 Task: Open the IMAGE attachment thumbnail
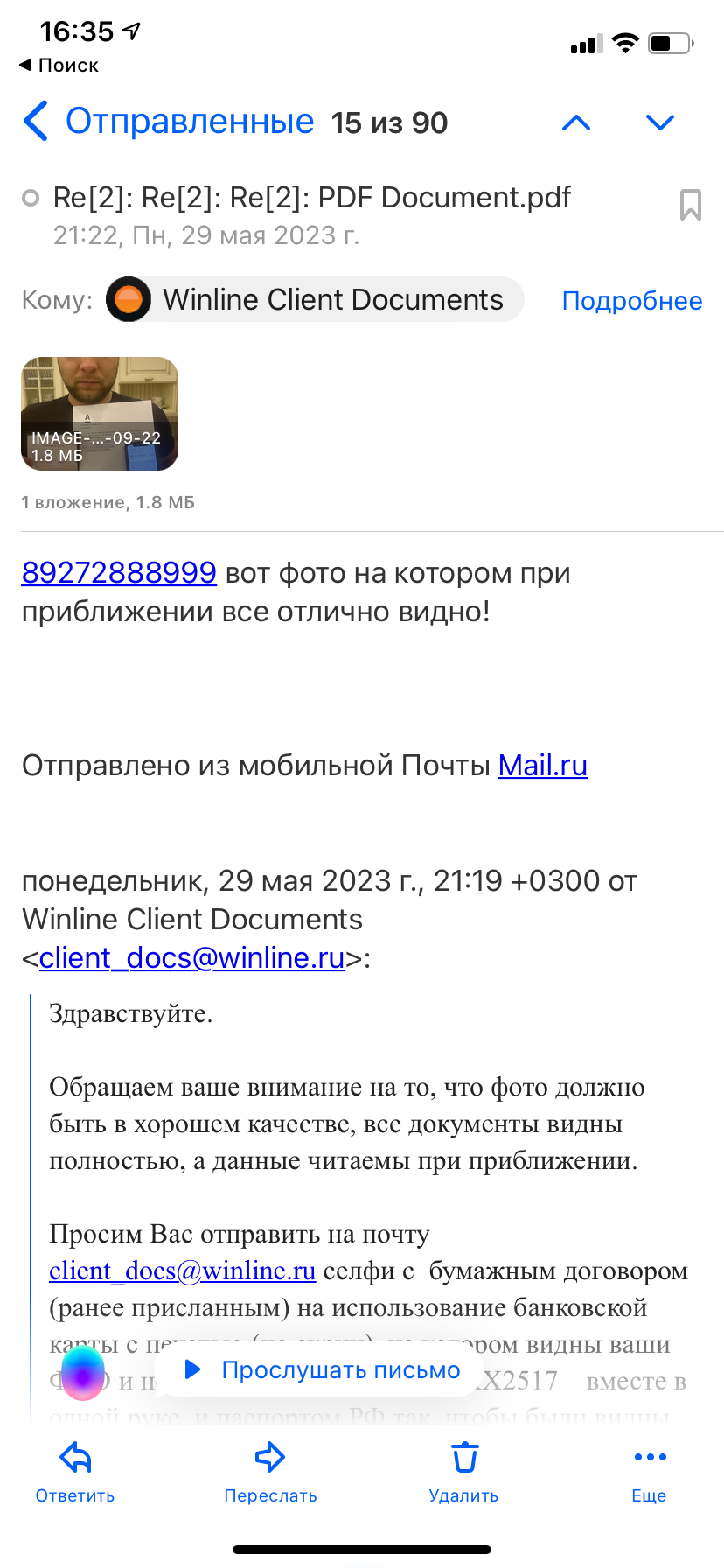click(100, 414)
